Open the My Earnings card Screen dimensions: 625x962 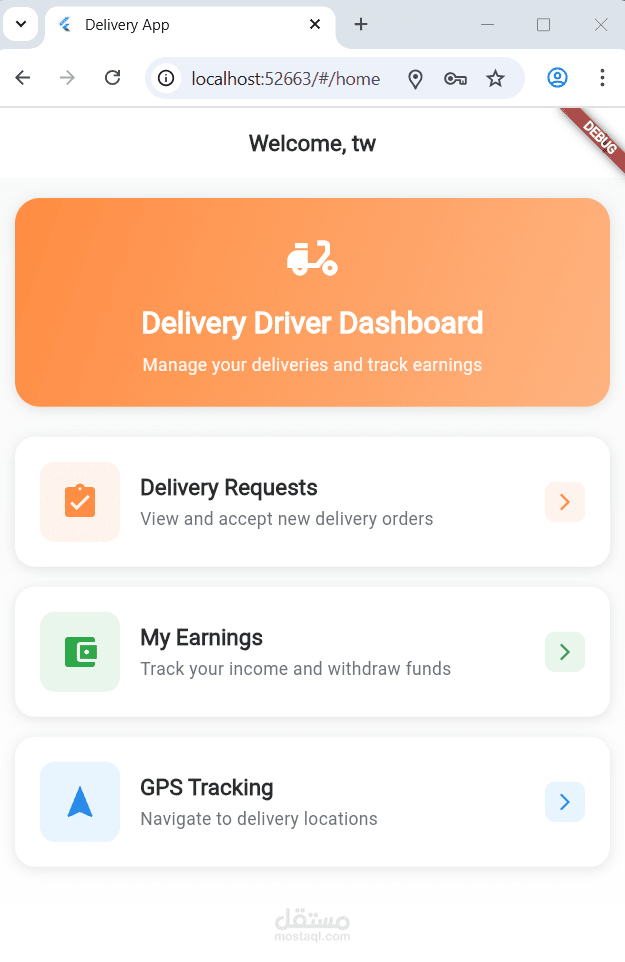point(312,652)
